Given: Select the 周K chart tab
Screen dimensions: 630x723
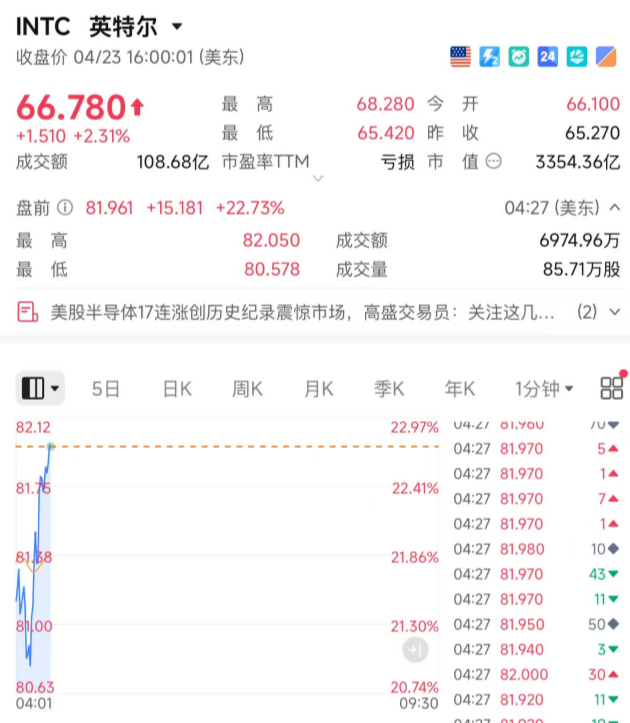Looking at the screenshot, I should (247, 389).
